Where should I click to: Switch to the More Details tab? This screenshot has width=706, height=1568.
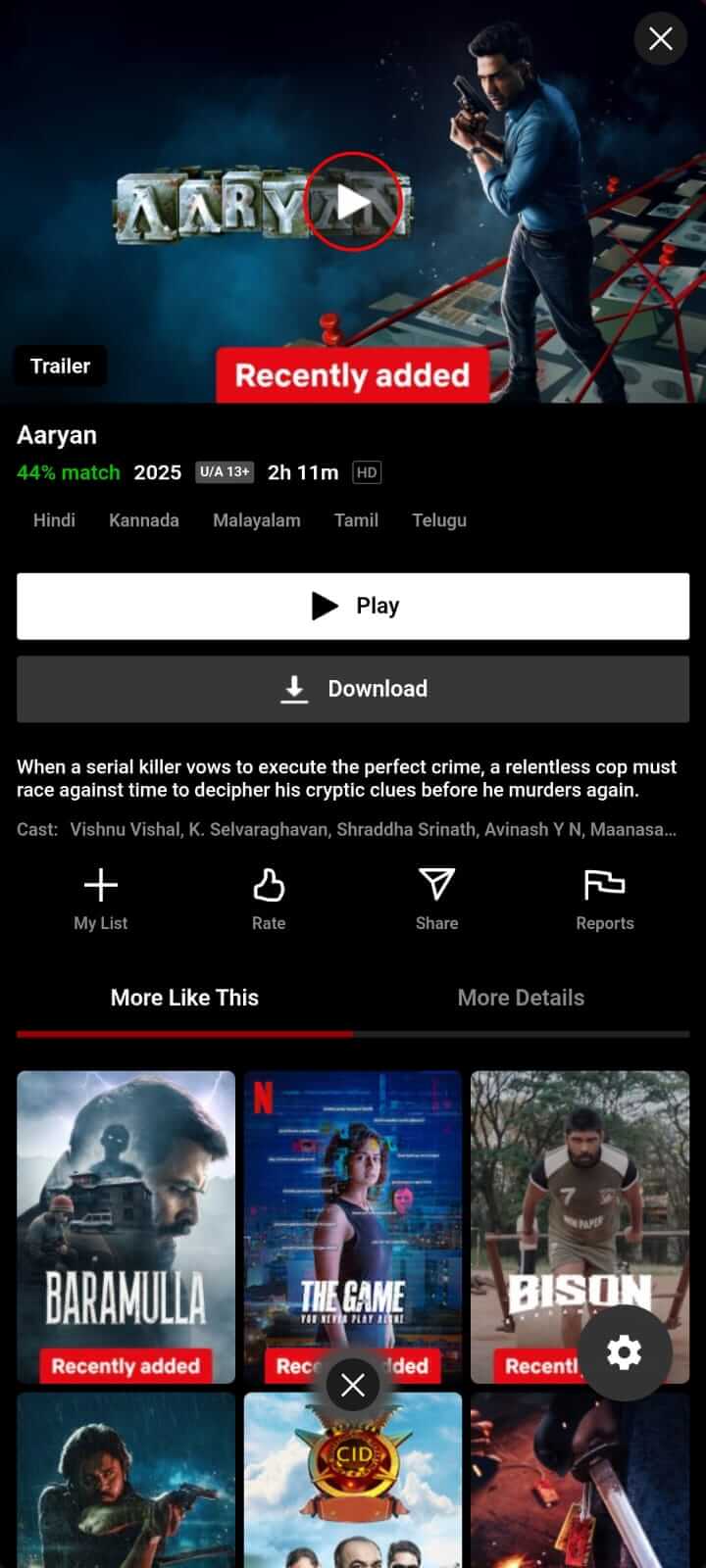coord(521,998)
